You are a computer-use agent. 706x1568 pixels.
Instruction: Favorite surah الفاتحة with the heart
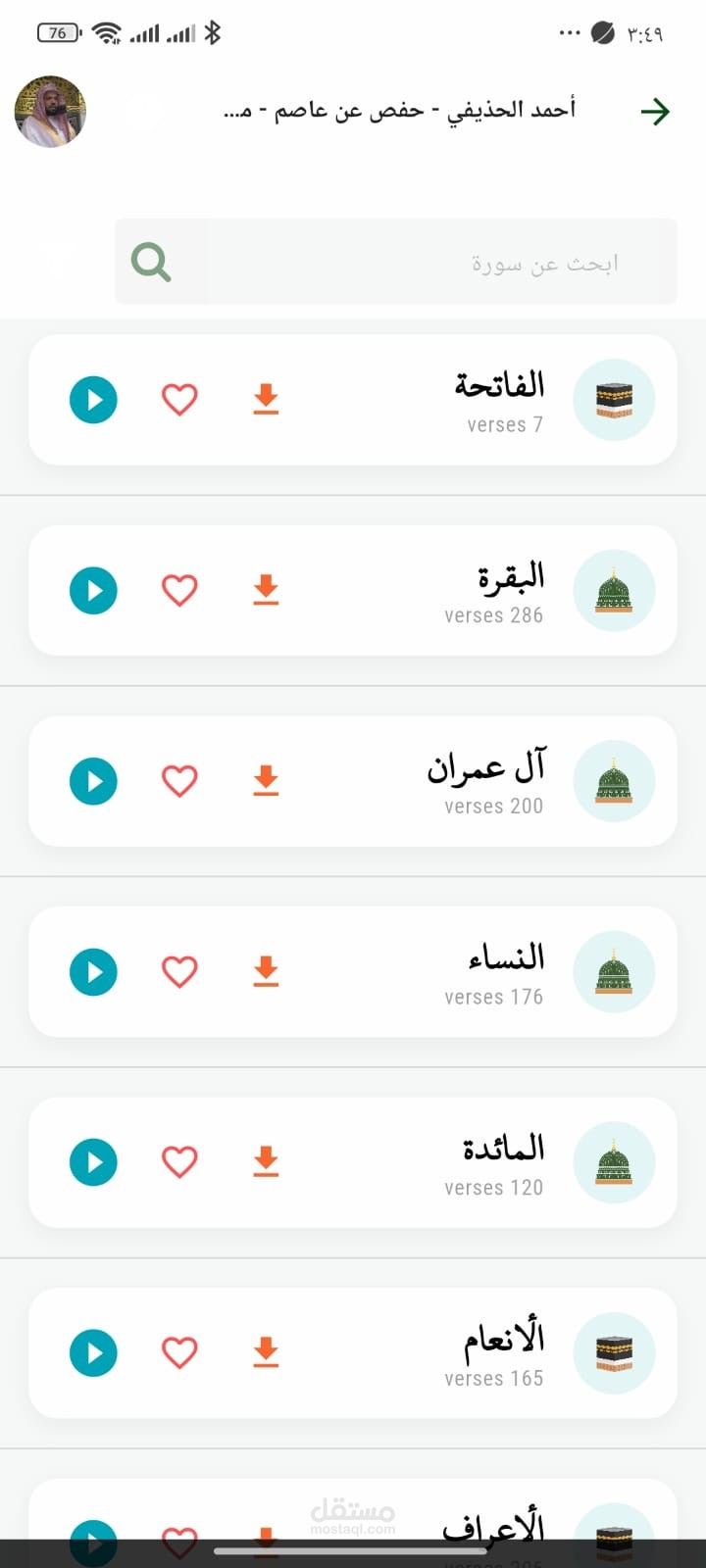coord(179,400)
